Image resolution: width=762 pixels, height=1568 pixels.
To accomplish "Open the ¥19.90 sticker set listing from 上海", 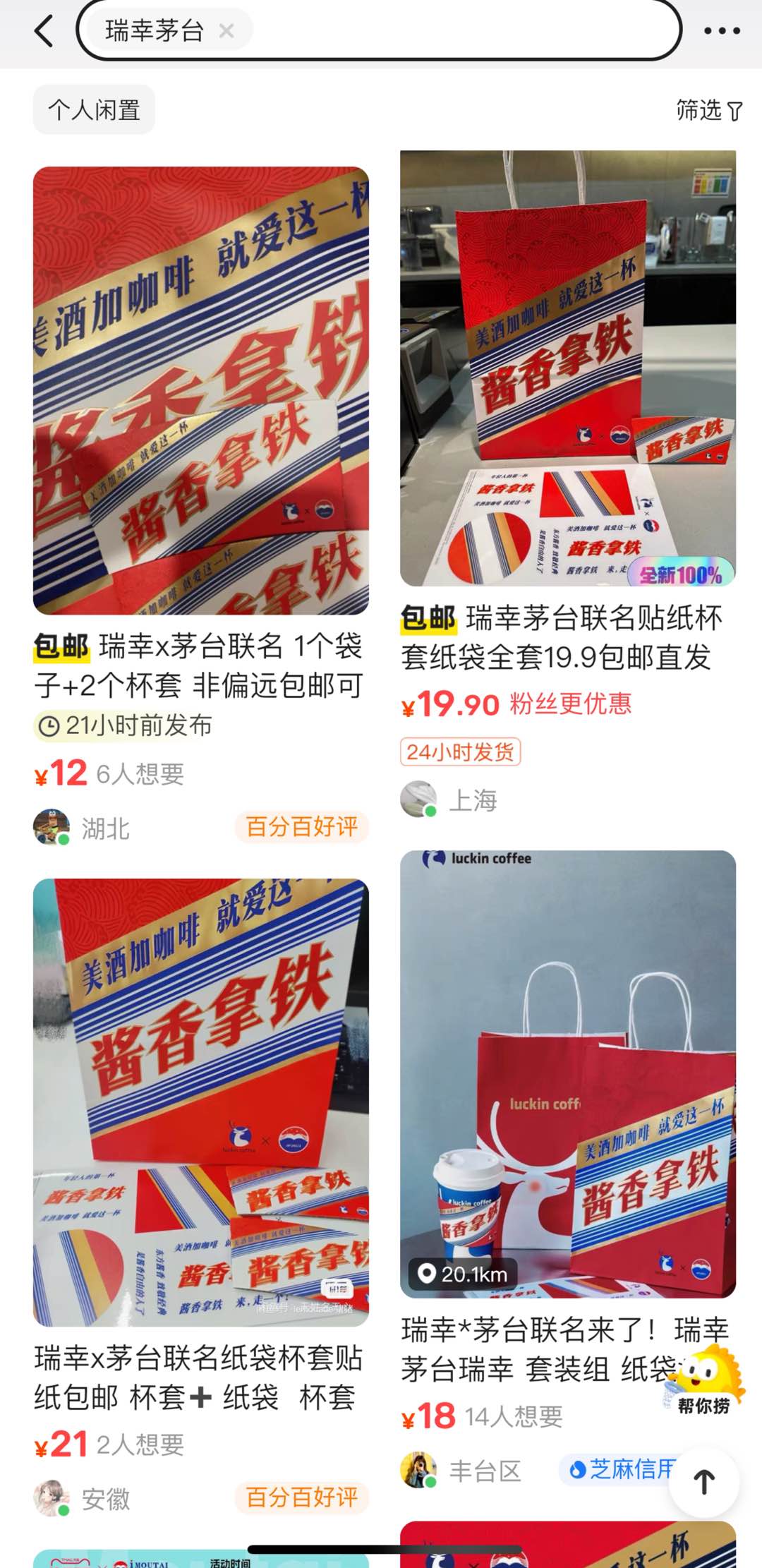I will pos(567,368).
